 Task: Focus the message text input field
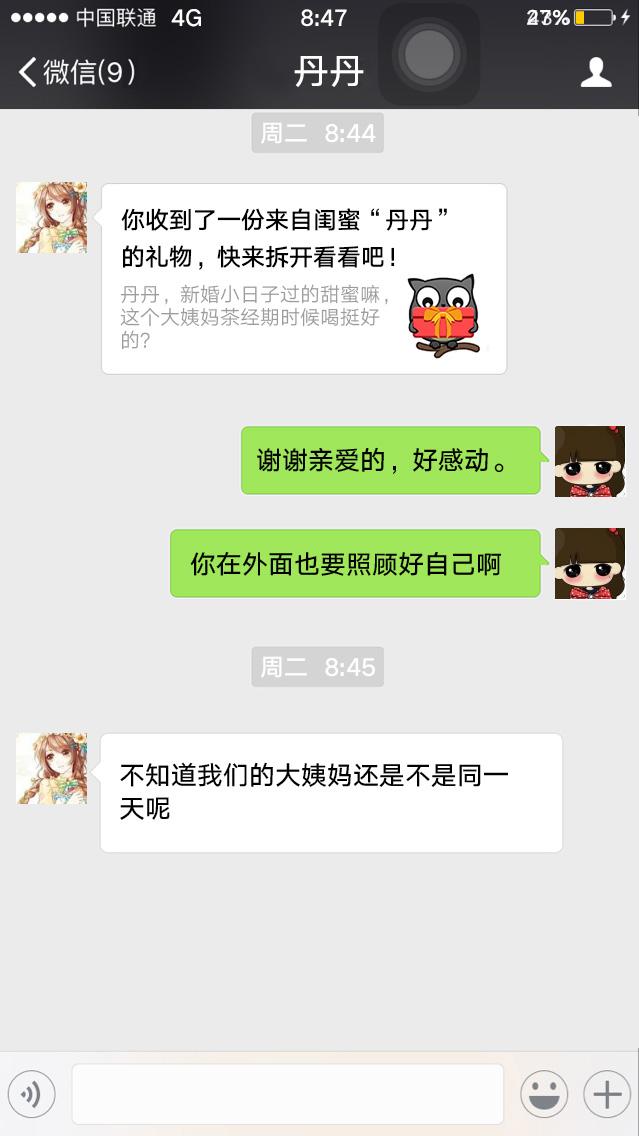point(287,1094)
